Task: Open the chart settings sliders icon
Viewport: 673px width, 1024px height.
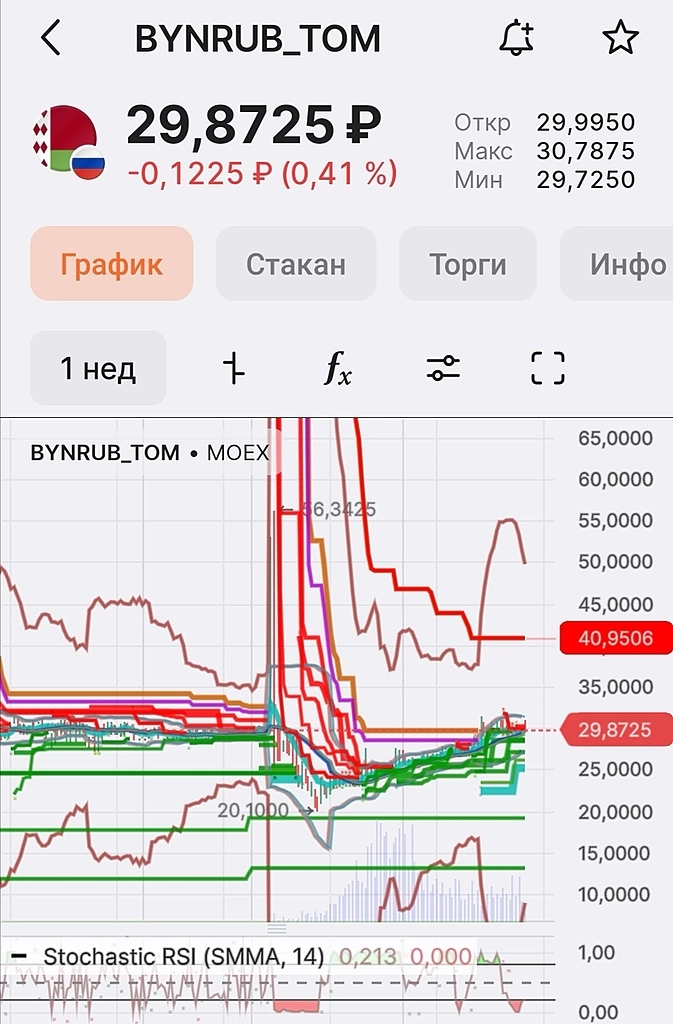Action: [443, 369]
